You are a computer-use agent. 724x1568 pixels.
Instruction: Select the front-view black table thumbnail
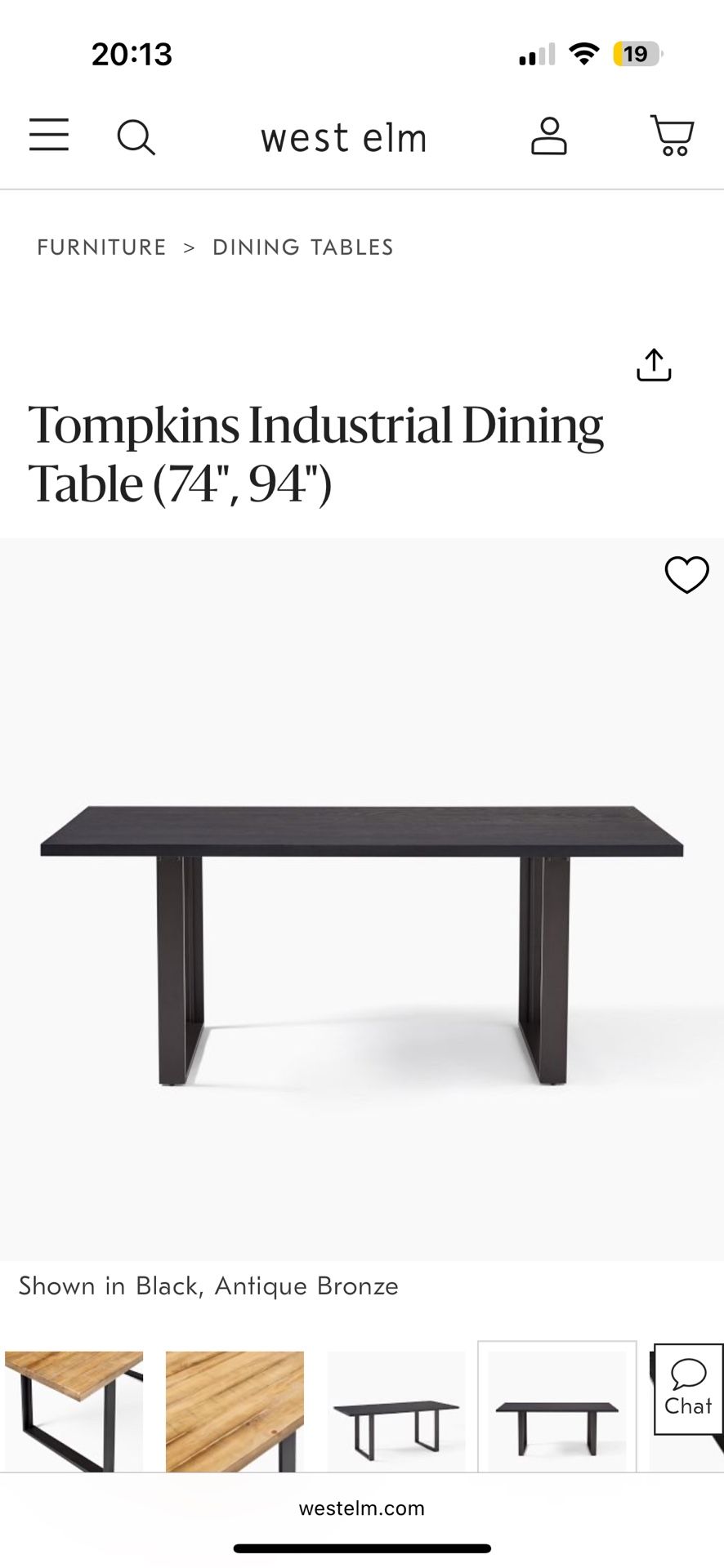[556, 1410]
